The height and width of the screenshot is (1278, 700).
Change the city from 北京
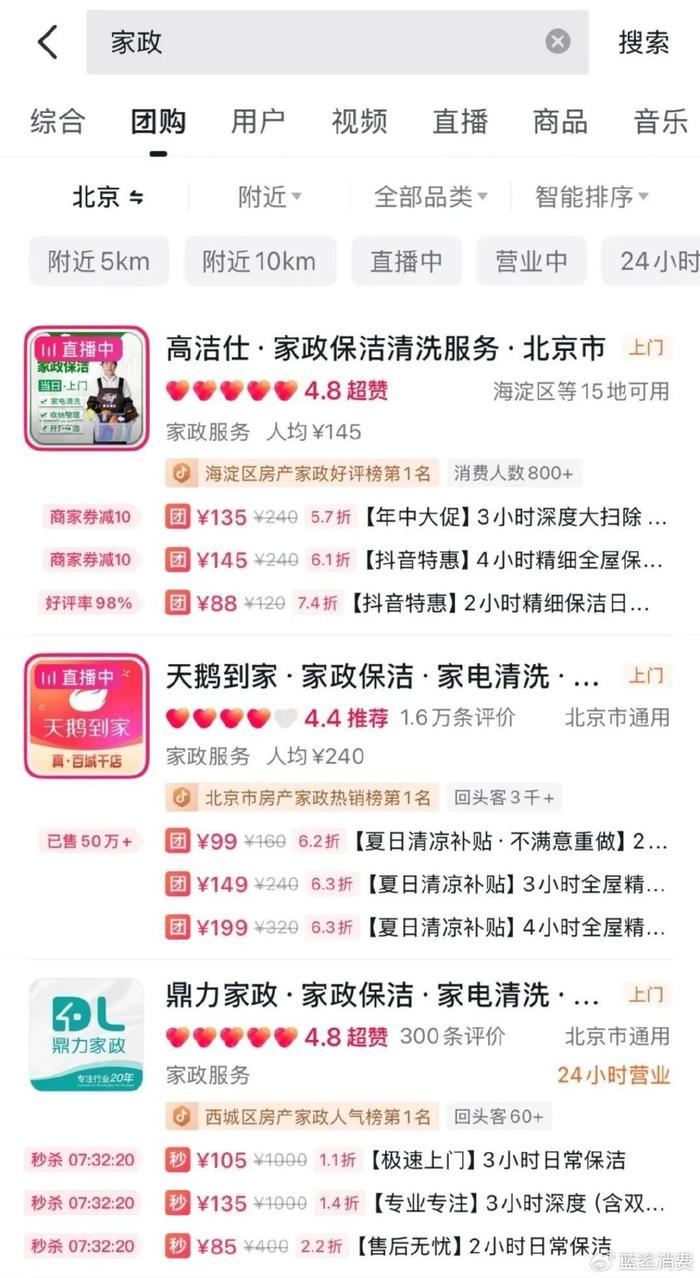point(108,197)
